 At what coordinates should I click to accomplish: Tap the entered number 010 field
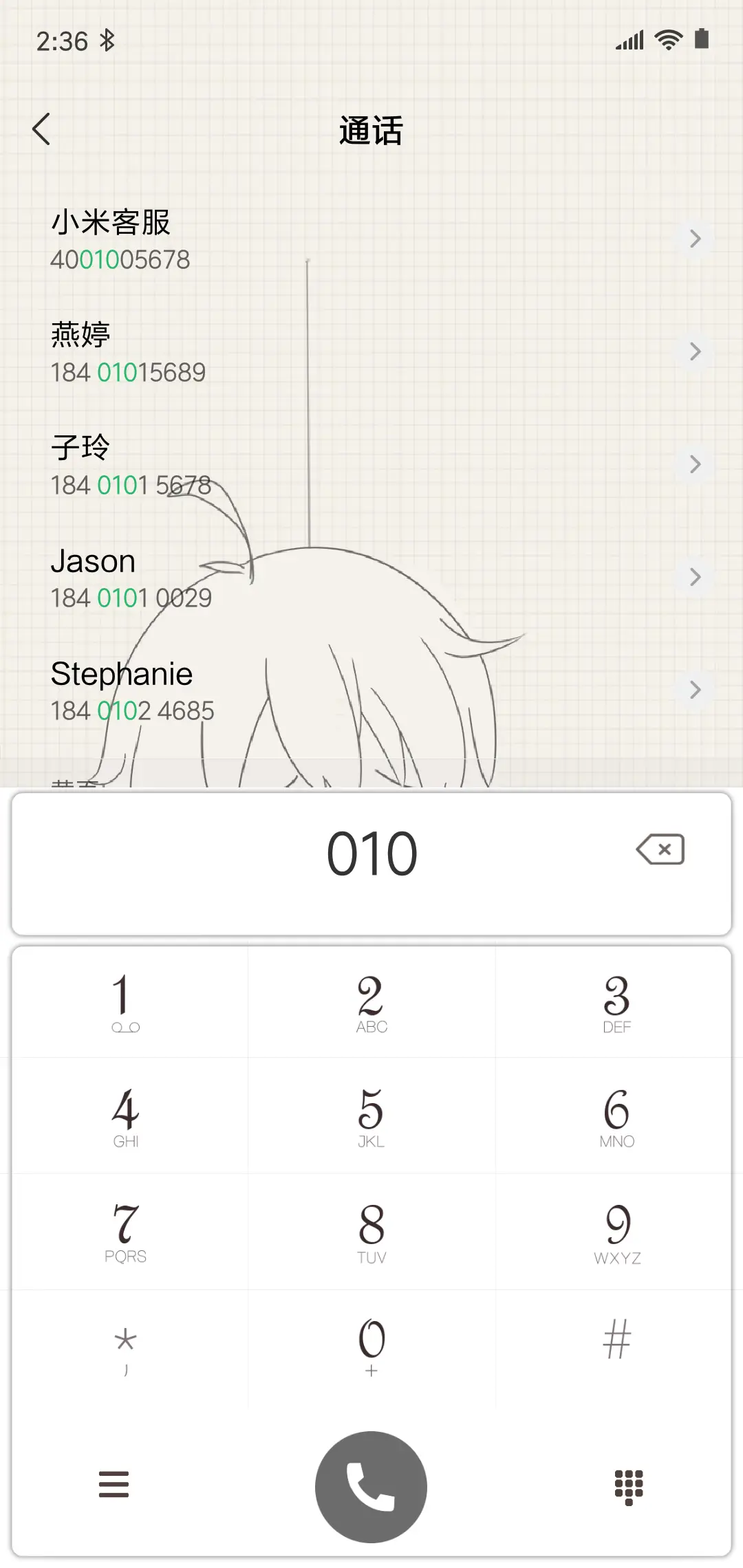(371, 853)
